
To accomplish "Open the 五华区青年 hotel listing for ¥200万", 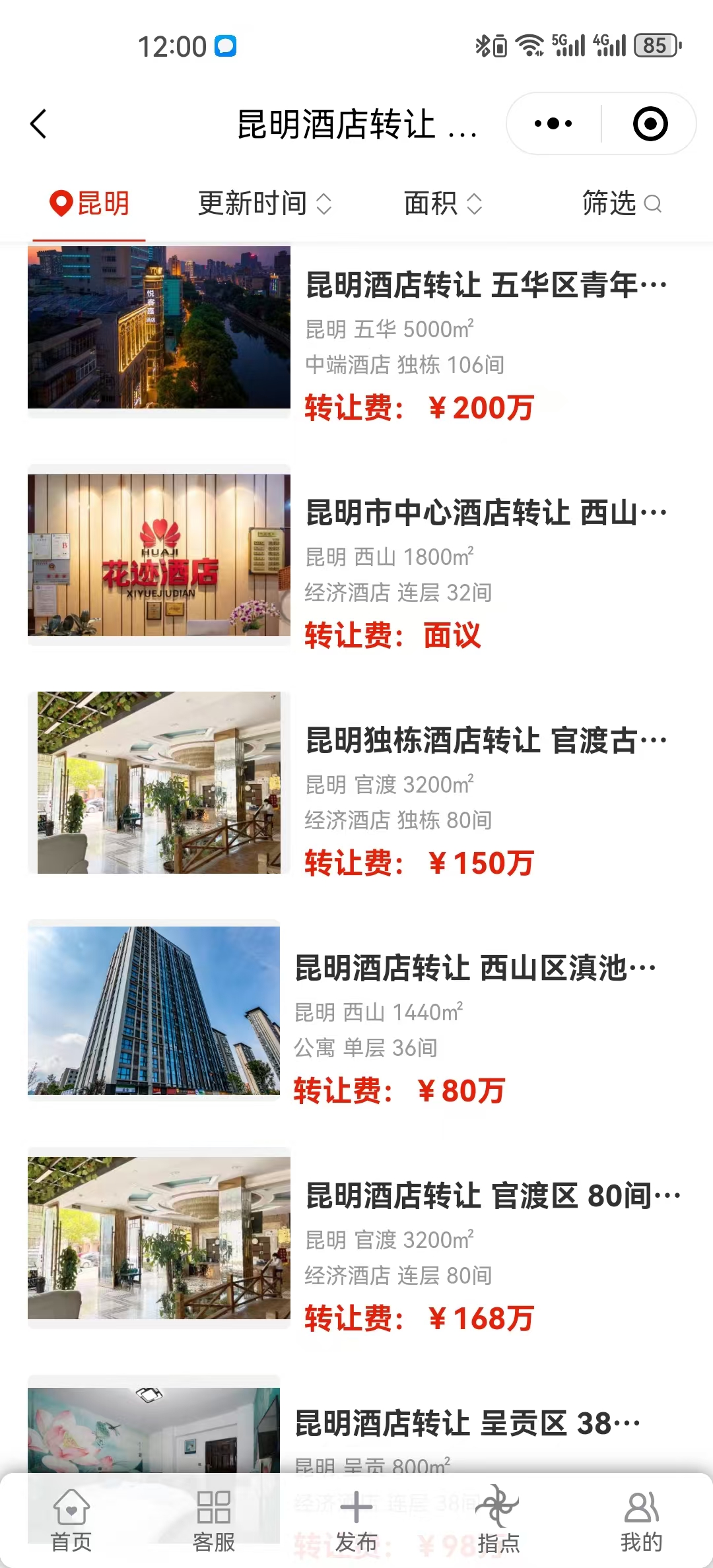I will point(486,285).
